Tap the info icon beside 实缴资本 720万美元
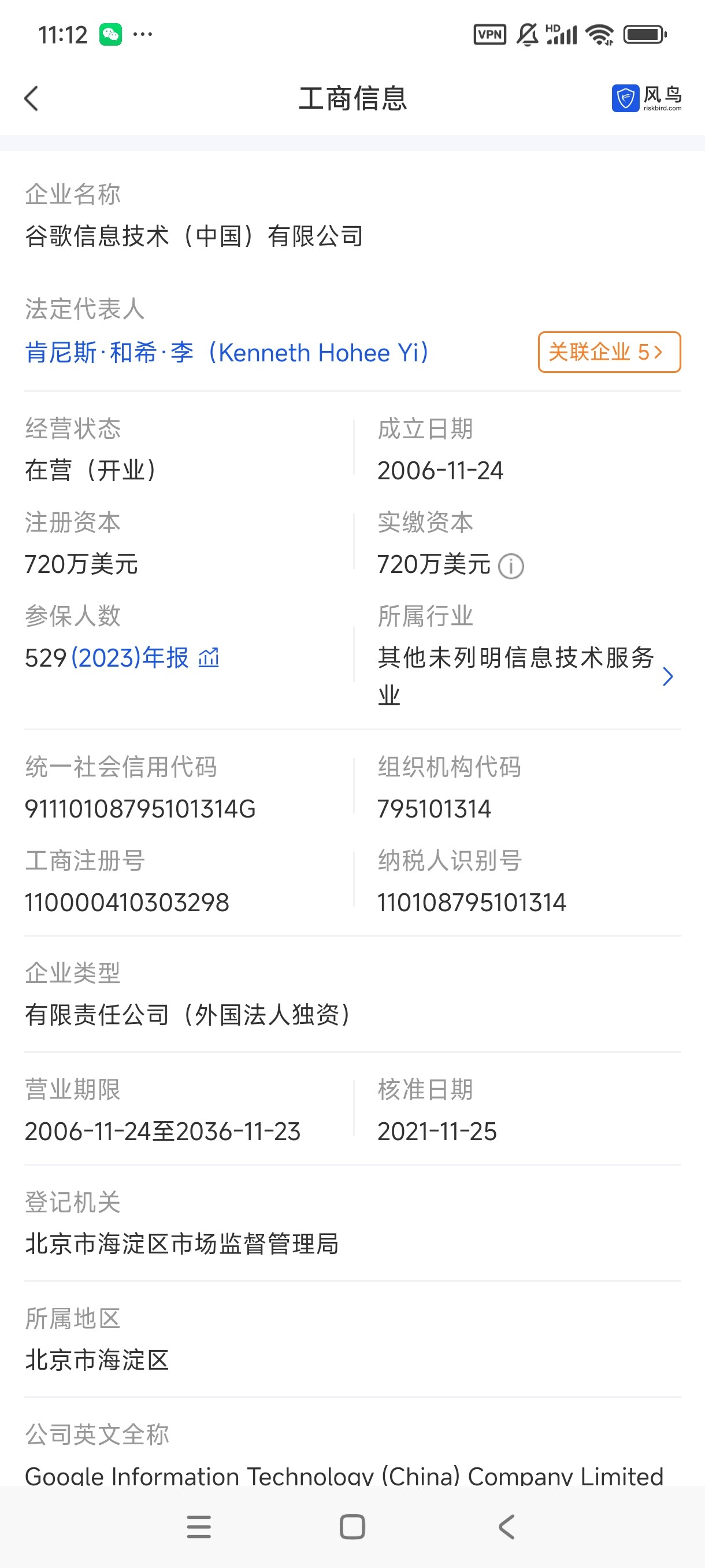The image size is (705, 1568). point(511,566)
